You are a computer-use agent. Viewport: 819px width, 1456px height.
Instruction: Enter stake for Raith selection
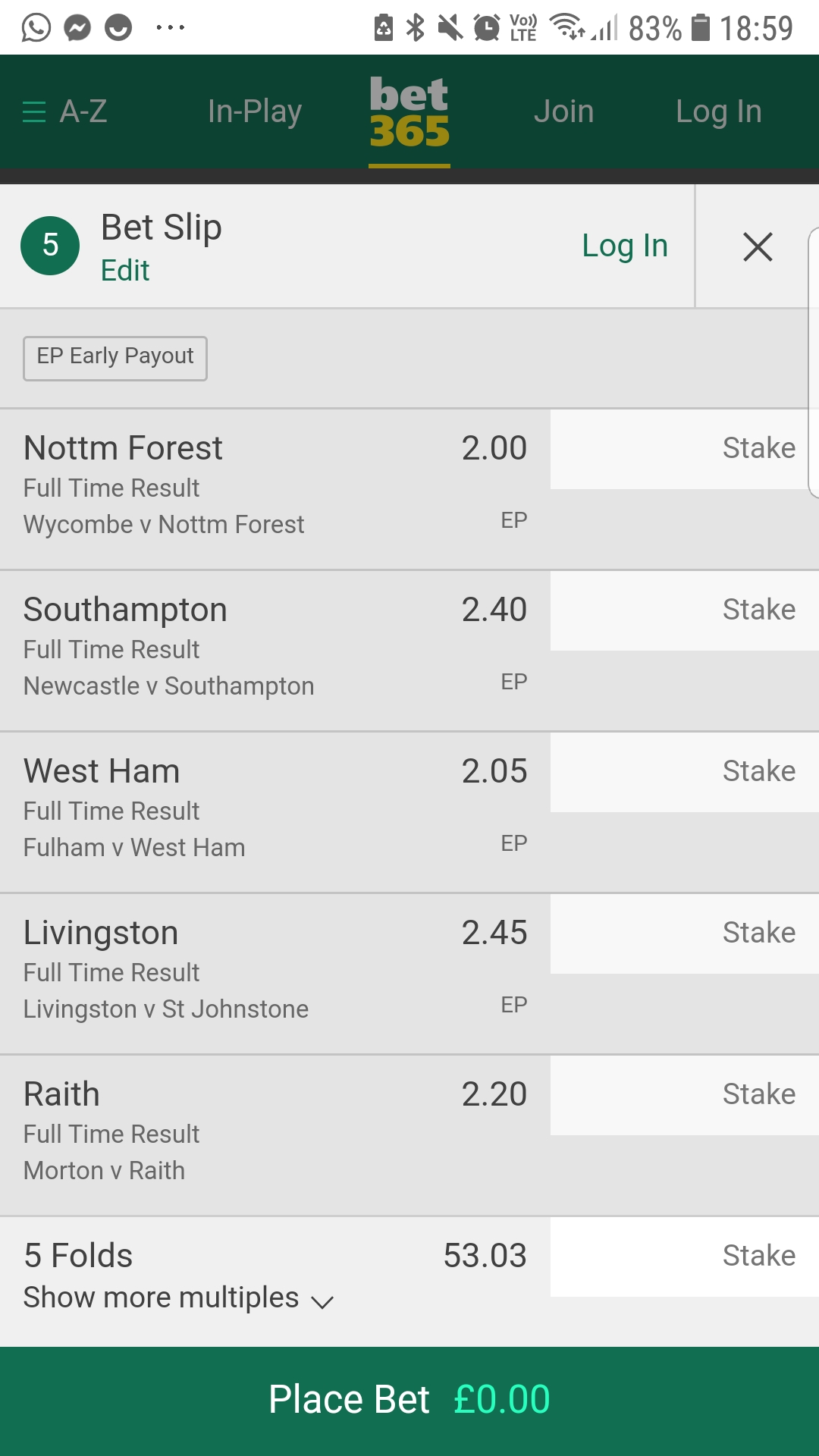click(682, 1095)
